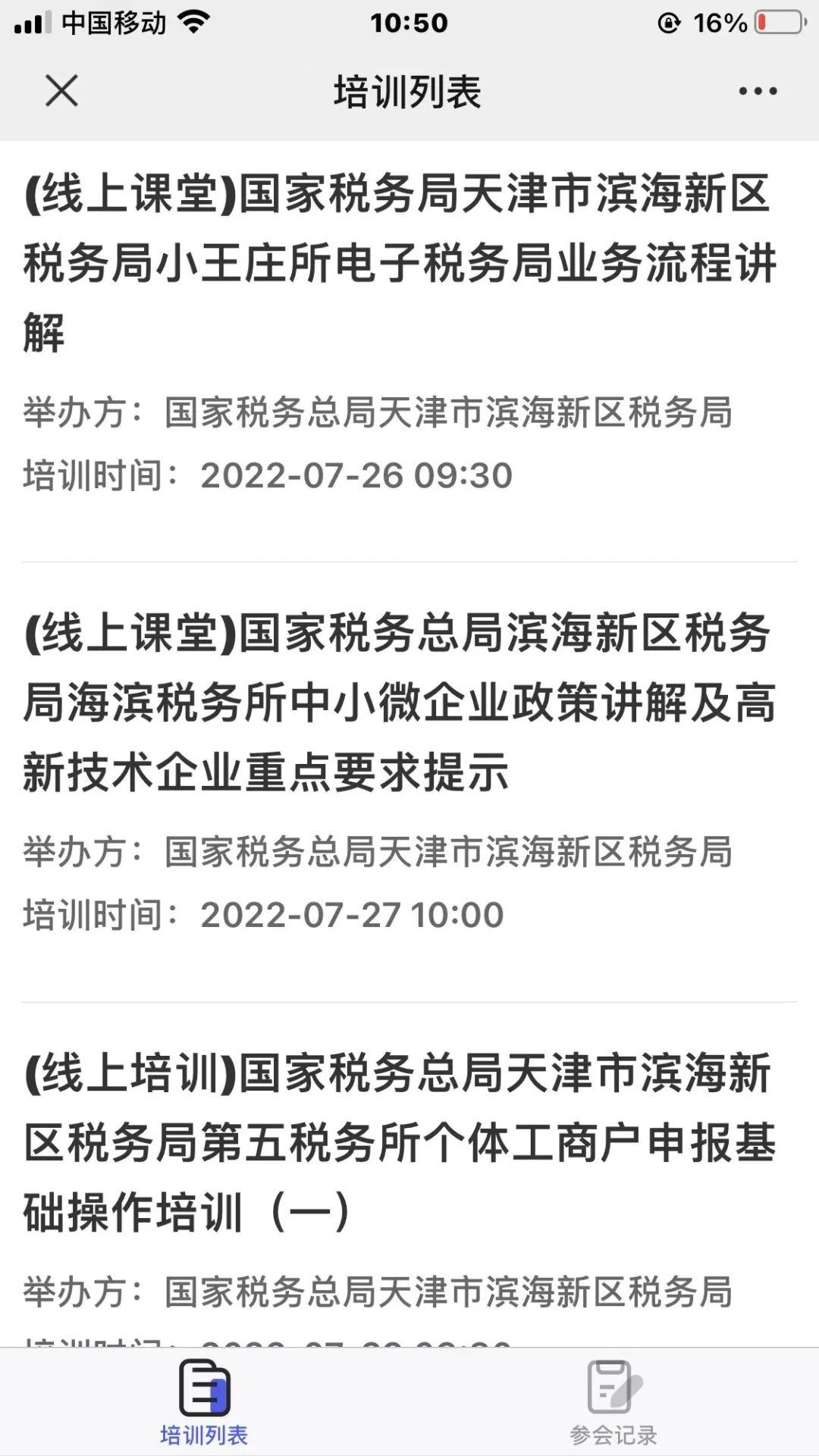Open the three-dot more options menu

point(758,91)
